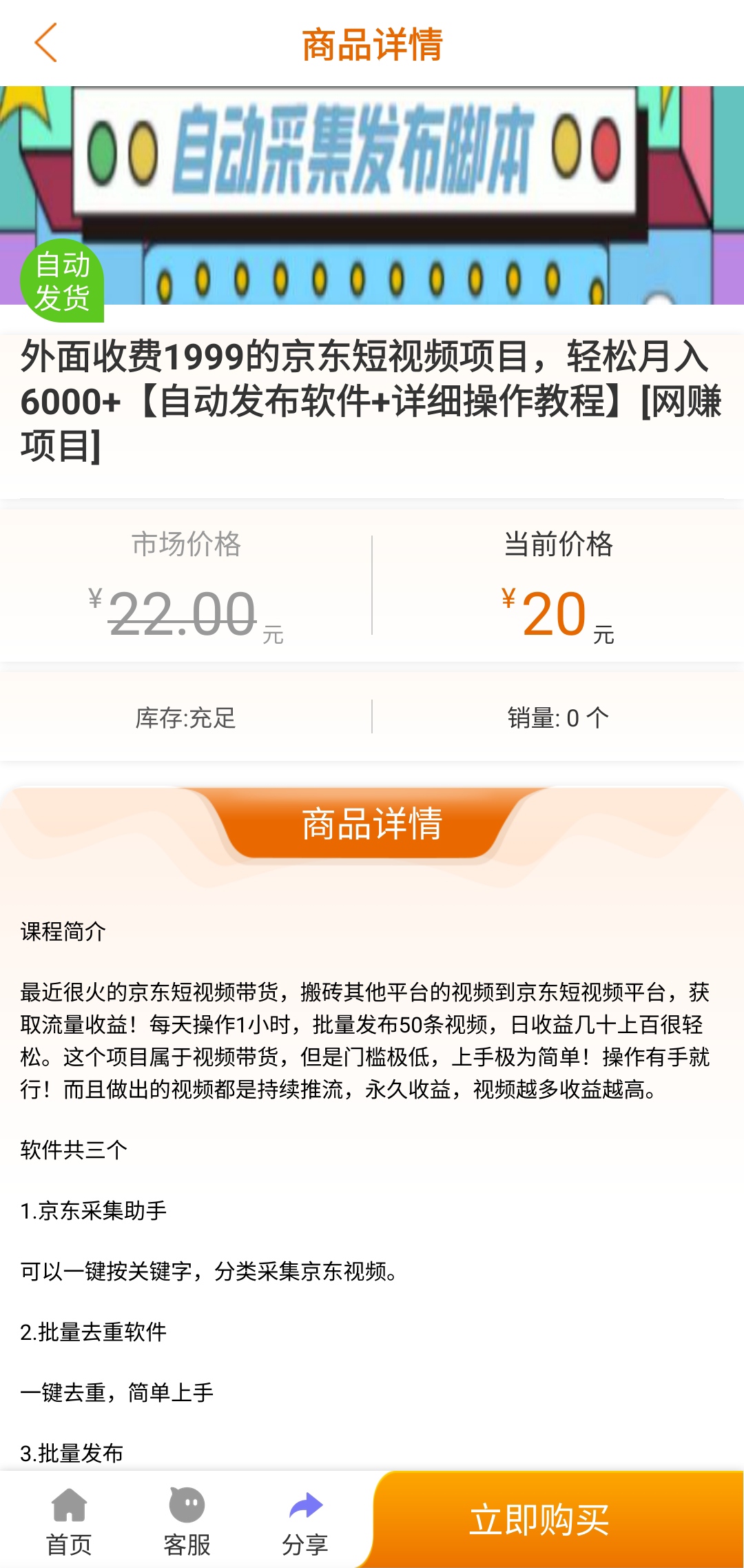Contact 客服 customer service

187,1521
